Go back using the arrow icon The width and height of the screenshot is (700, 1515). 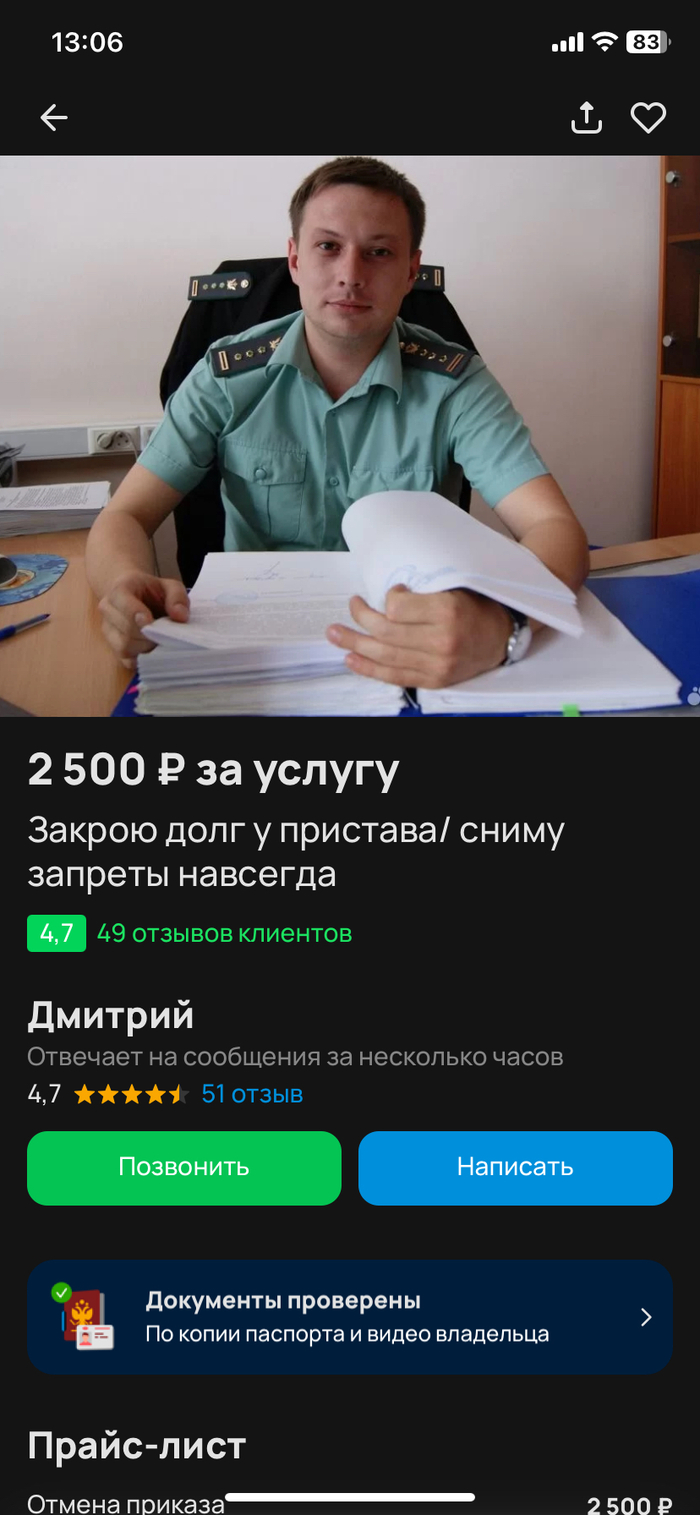[x=54, y=118]
